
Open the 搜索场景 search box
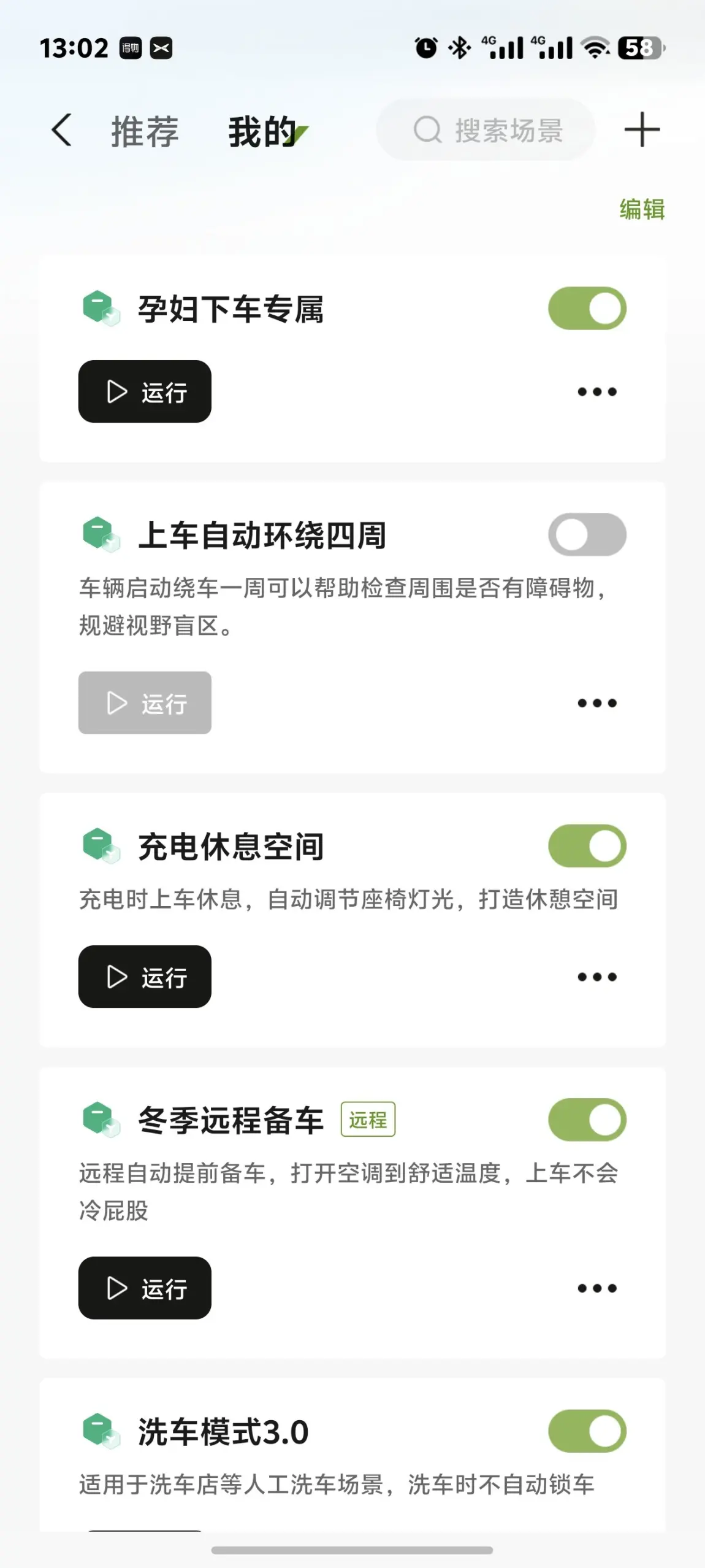[x=486, y=130]
